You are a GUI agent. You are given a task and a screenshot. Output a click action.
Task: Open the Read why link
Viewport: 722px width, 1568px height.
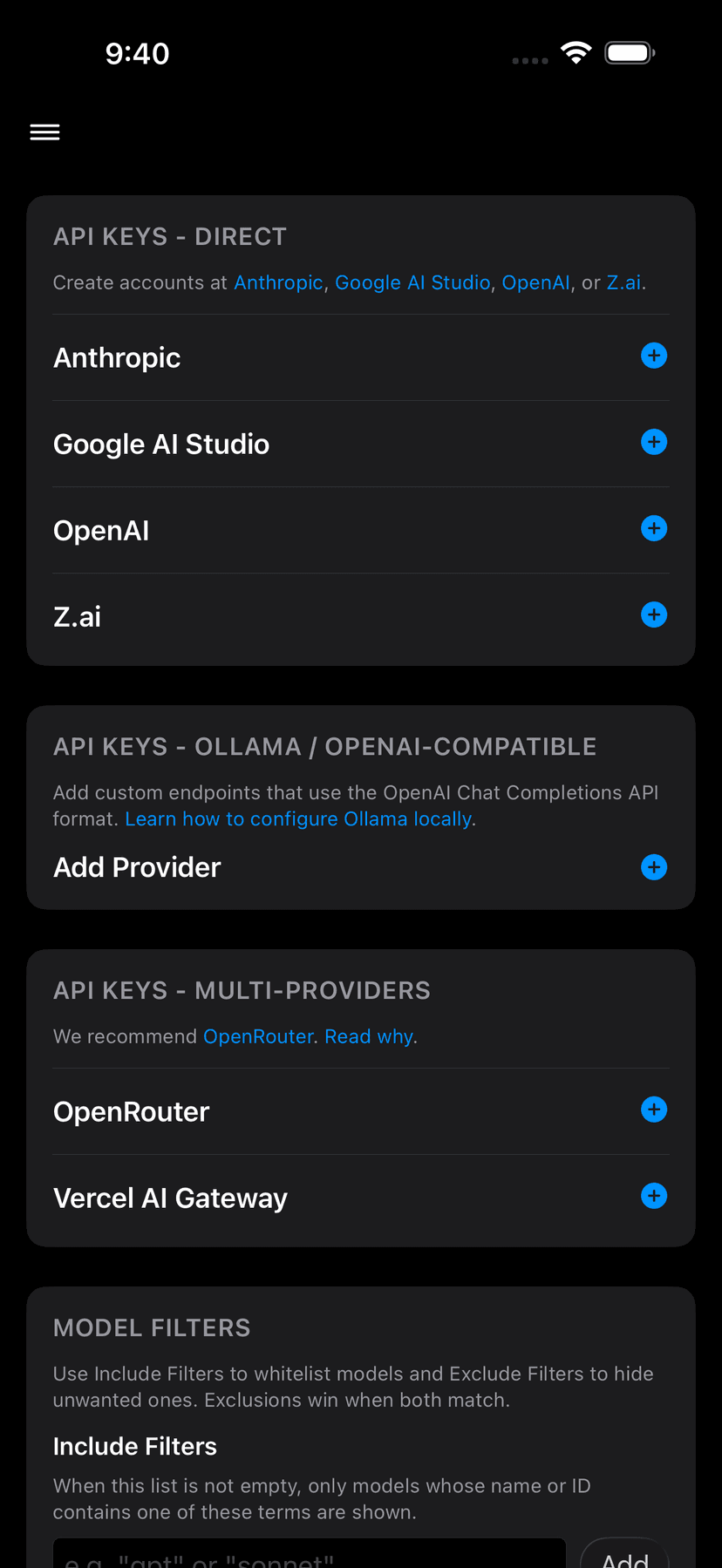[368, 1035]
